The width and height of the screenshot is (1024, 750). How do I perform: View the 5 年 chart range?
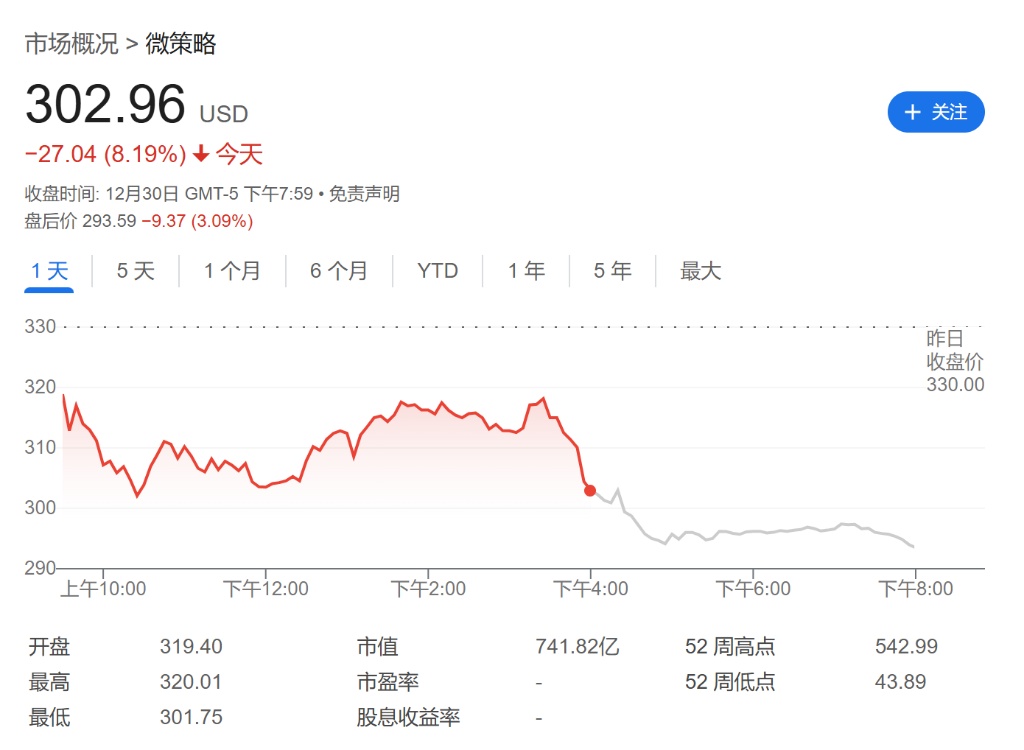[x=612, y=270]
